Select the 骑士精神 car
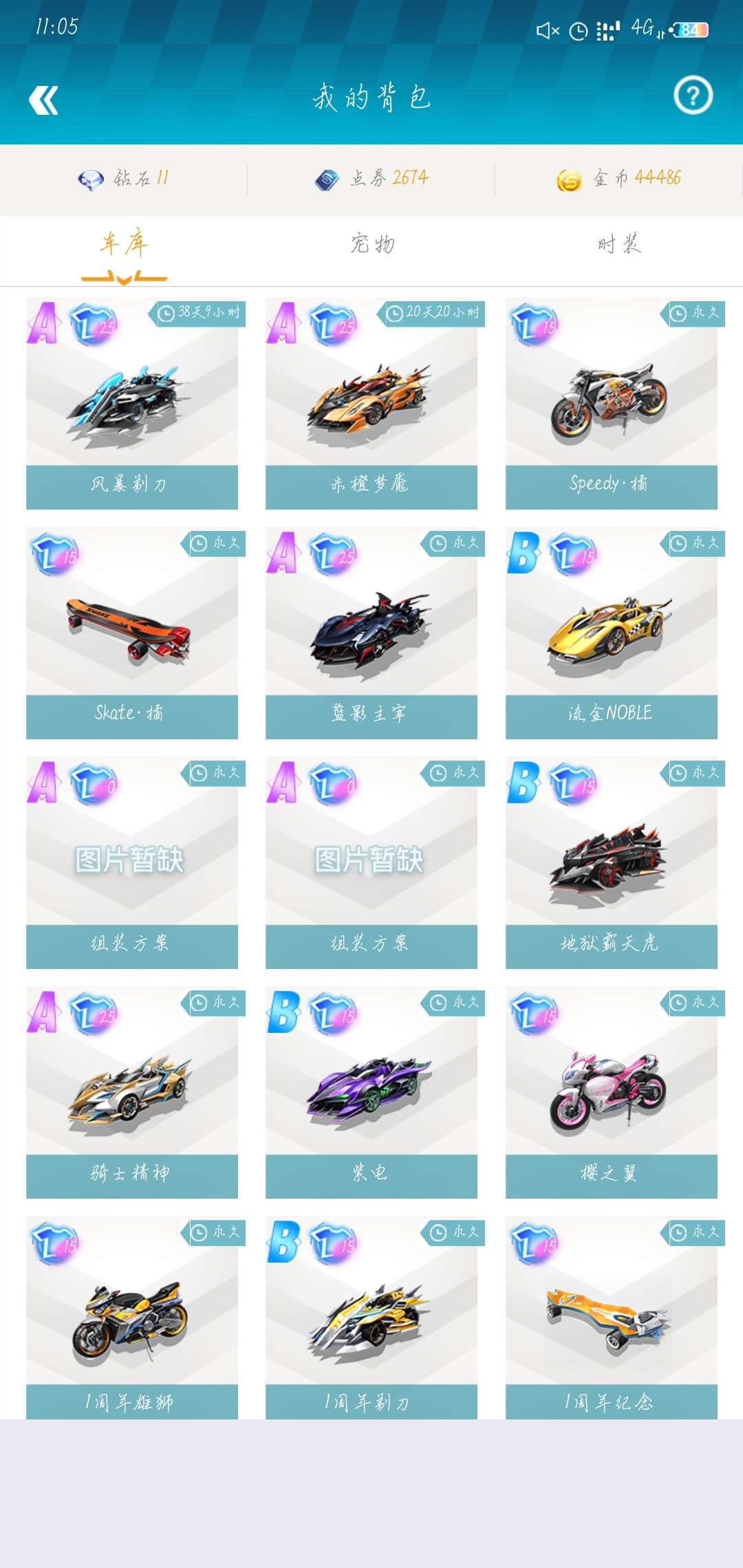 132,1093
